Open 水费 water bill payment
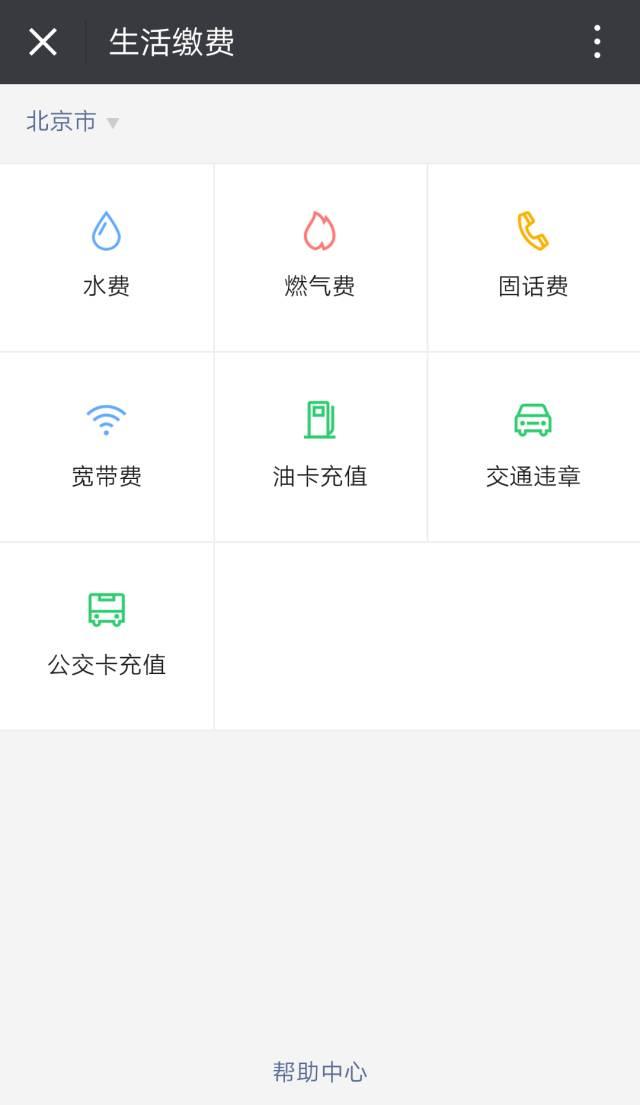 (106, 258)
